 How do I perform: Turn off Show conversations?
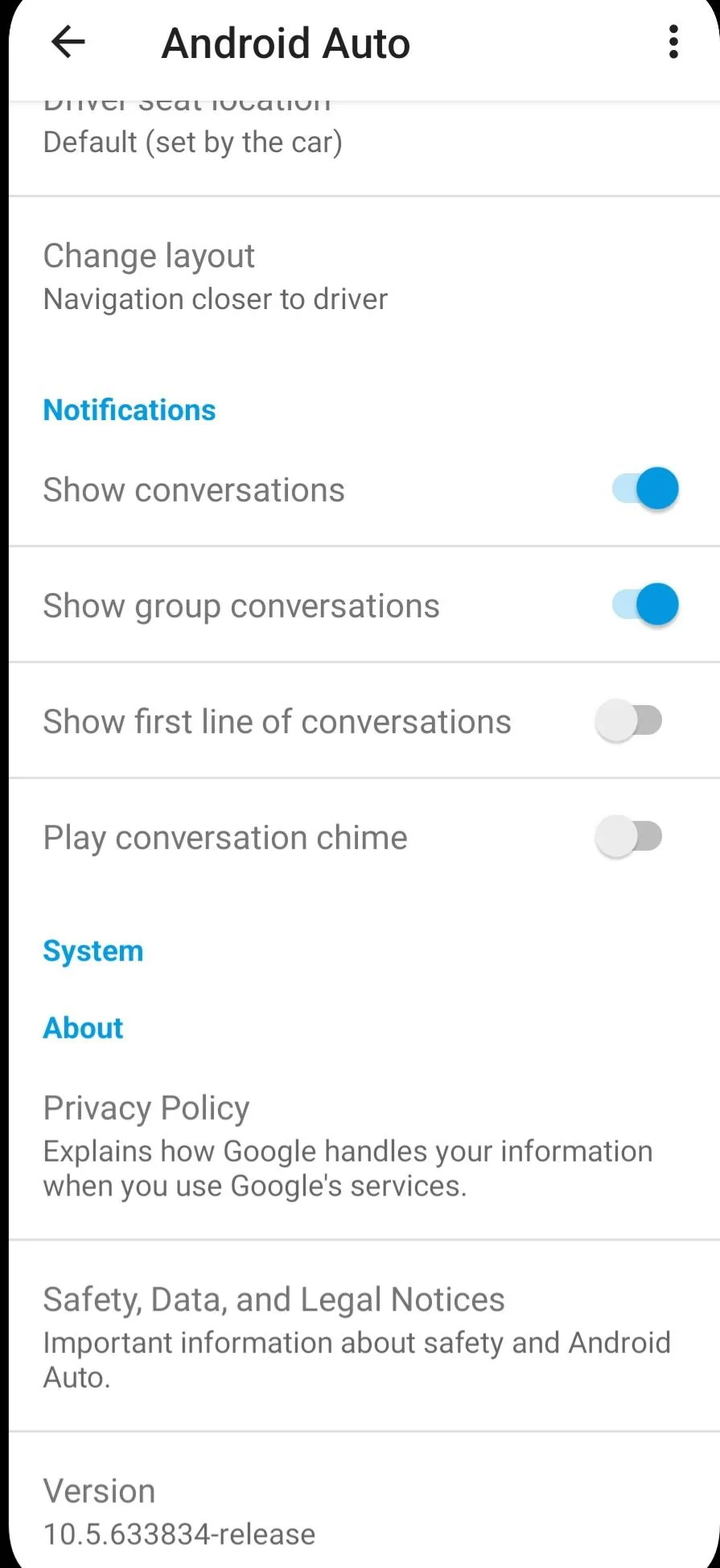[645, 489]
